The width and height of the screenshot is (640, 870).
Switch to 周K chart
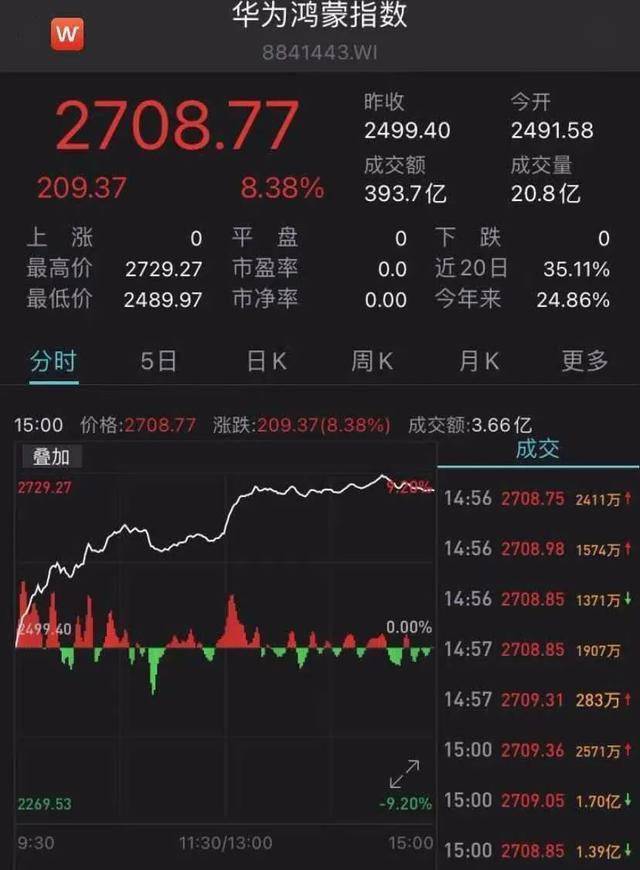(374, 361)
